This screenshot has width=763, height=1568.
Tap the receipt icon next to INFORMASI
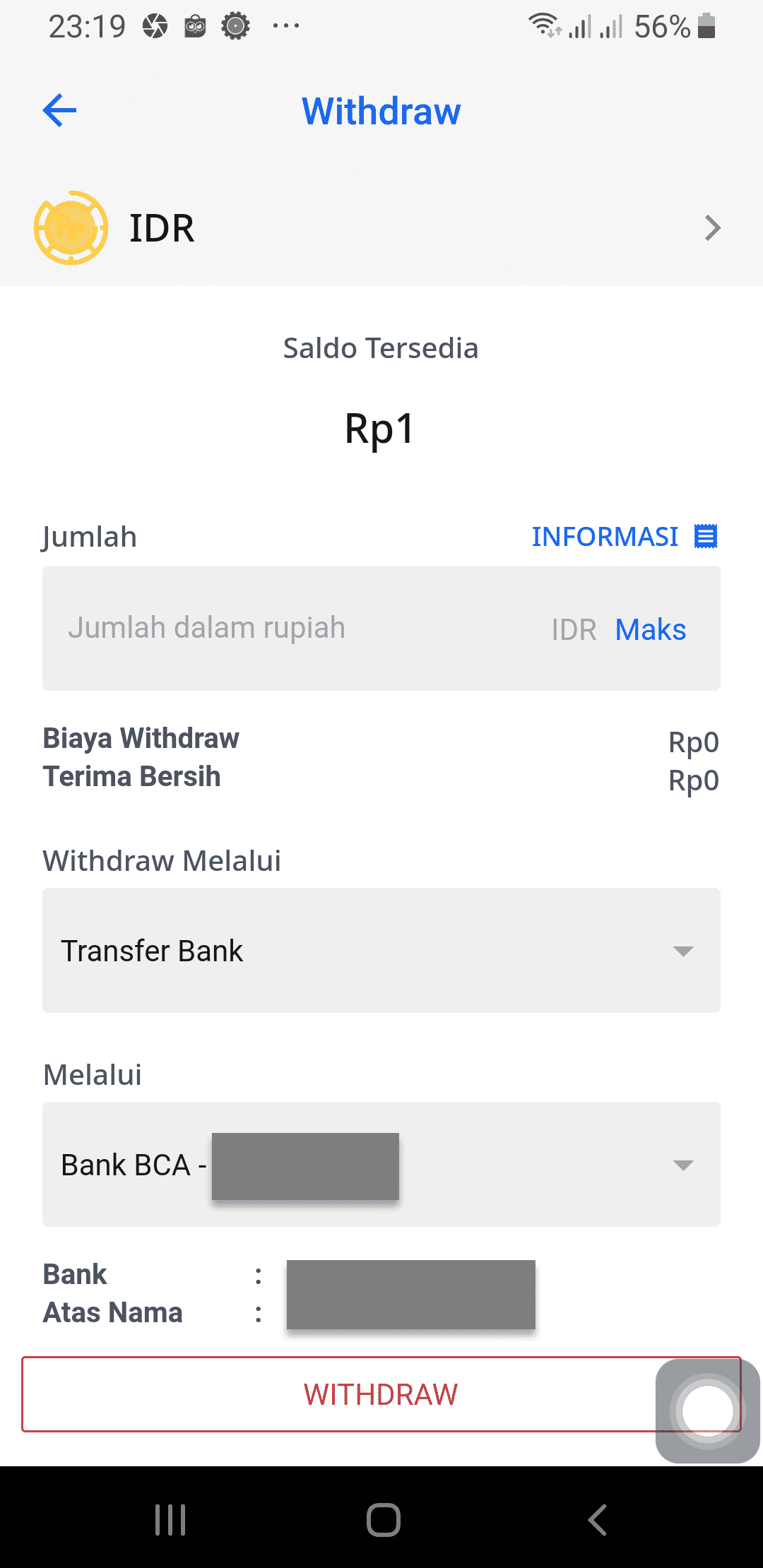(x=705, y=537)
